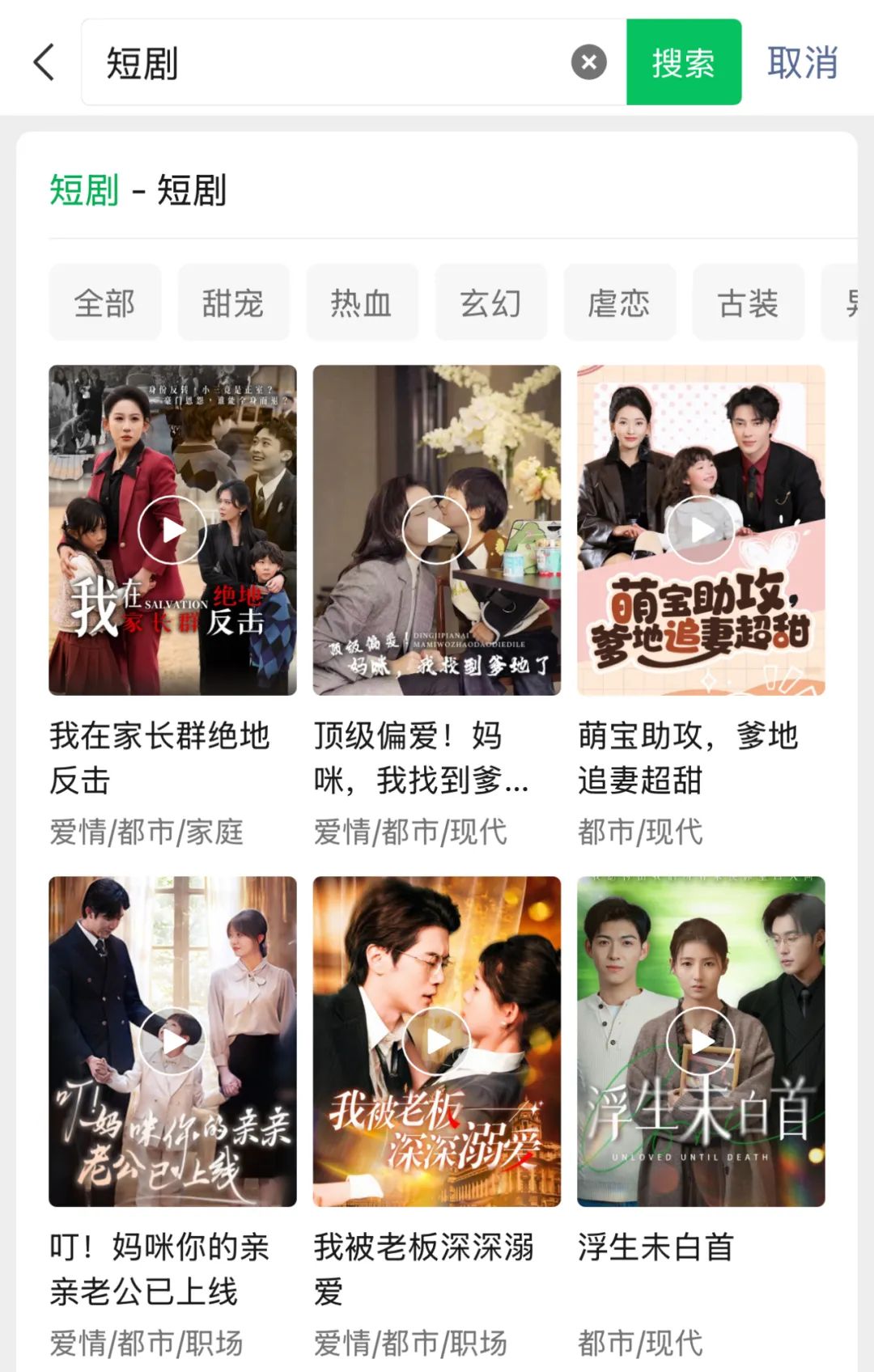Open 我被老板深深溺爱 drama
Screen dimensions: 874x1372
click(437, 1041)
